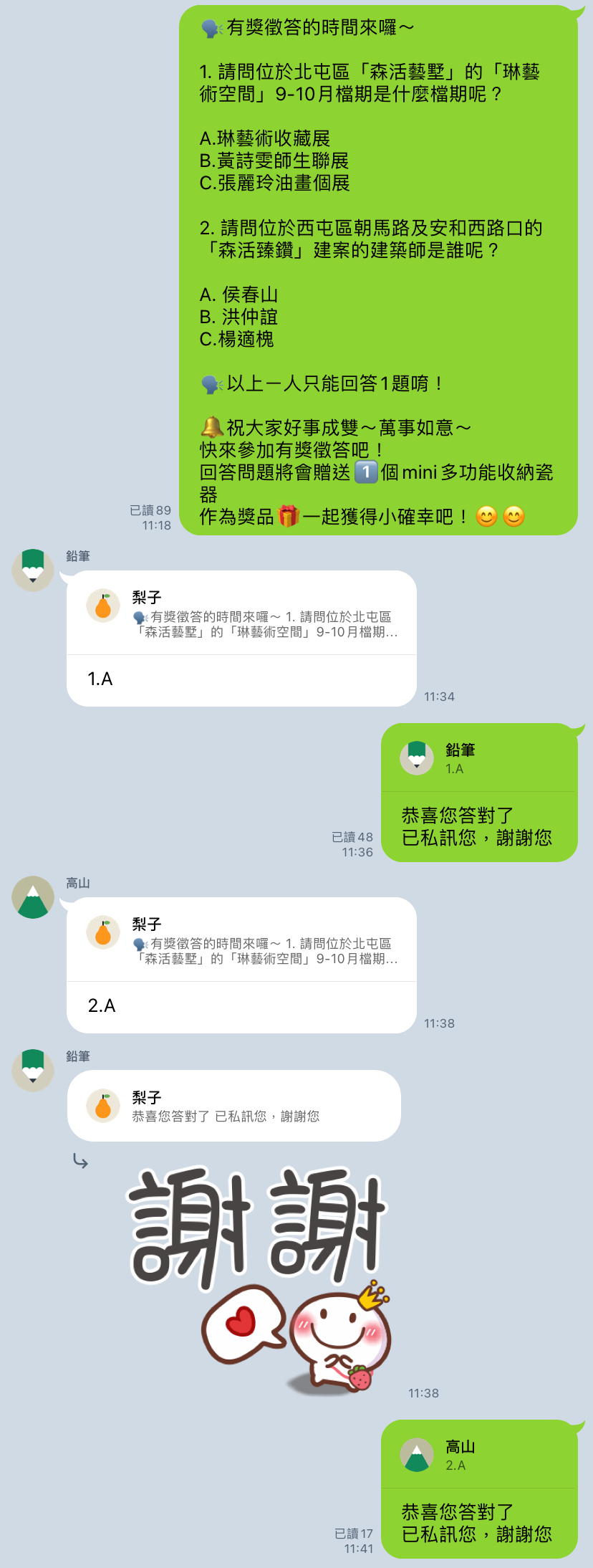Open quoted 高山 2.A reply in green bubble
This screenshot has height=1568, width=593.
[478, 1455]
